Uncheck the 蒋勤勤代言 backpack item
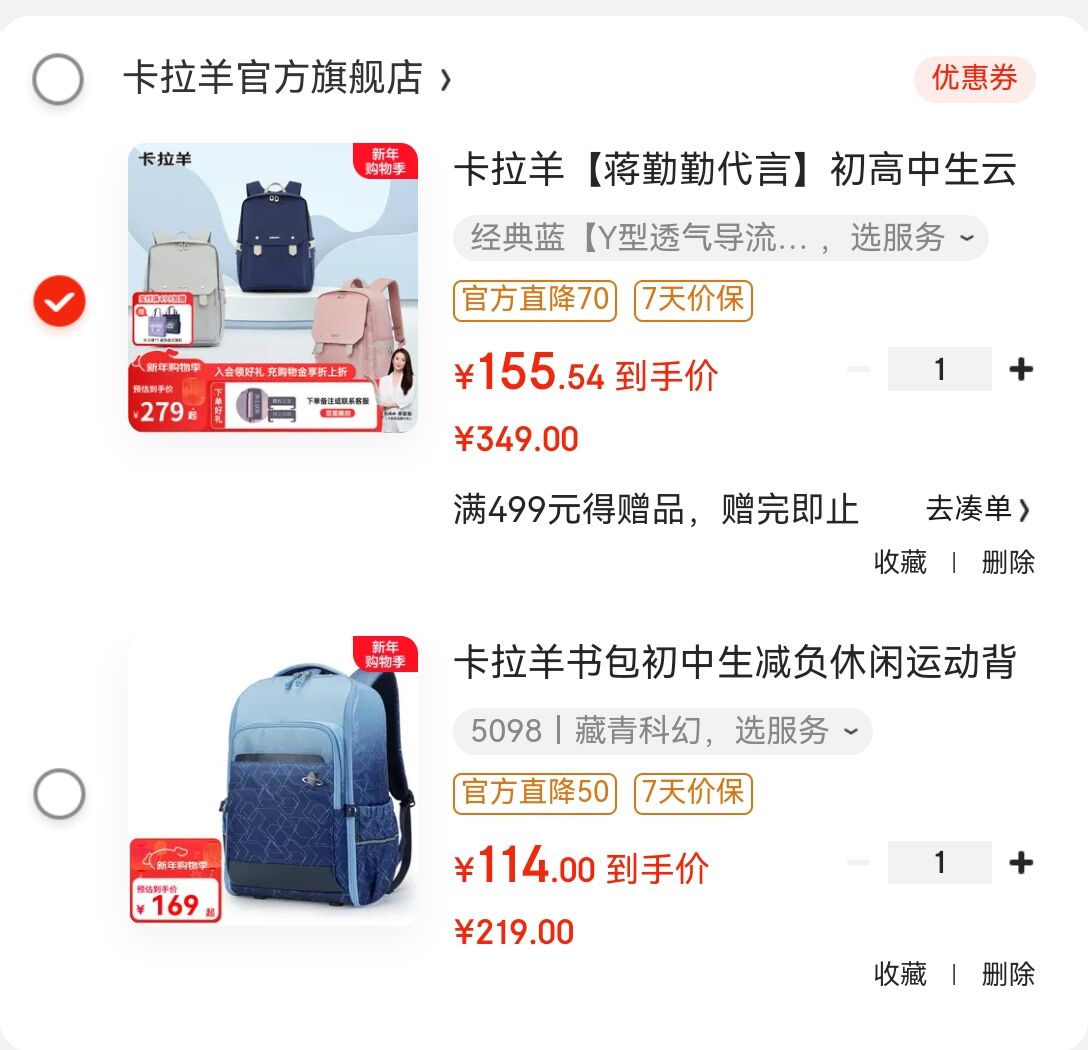Viewport: 1088px width, 1050px height. 60,300
